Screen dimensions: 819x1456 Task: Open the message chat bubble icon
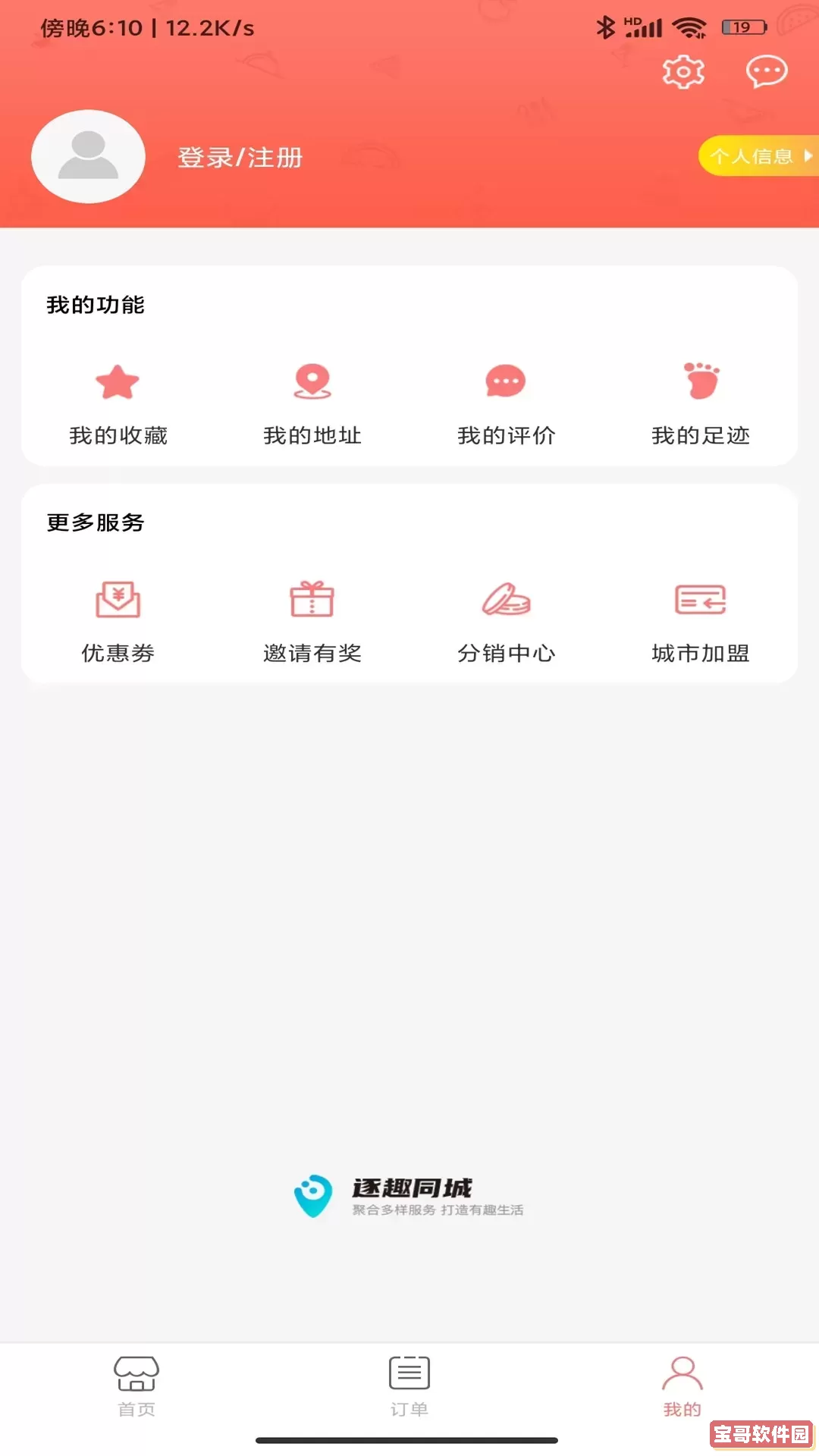[766, 73]
